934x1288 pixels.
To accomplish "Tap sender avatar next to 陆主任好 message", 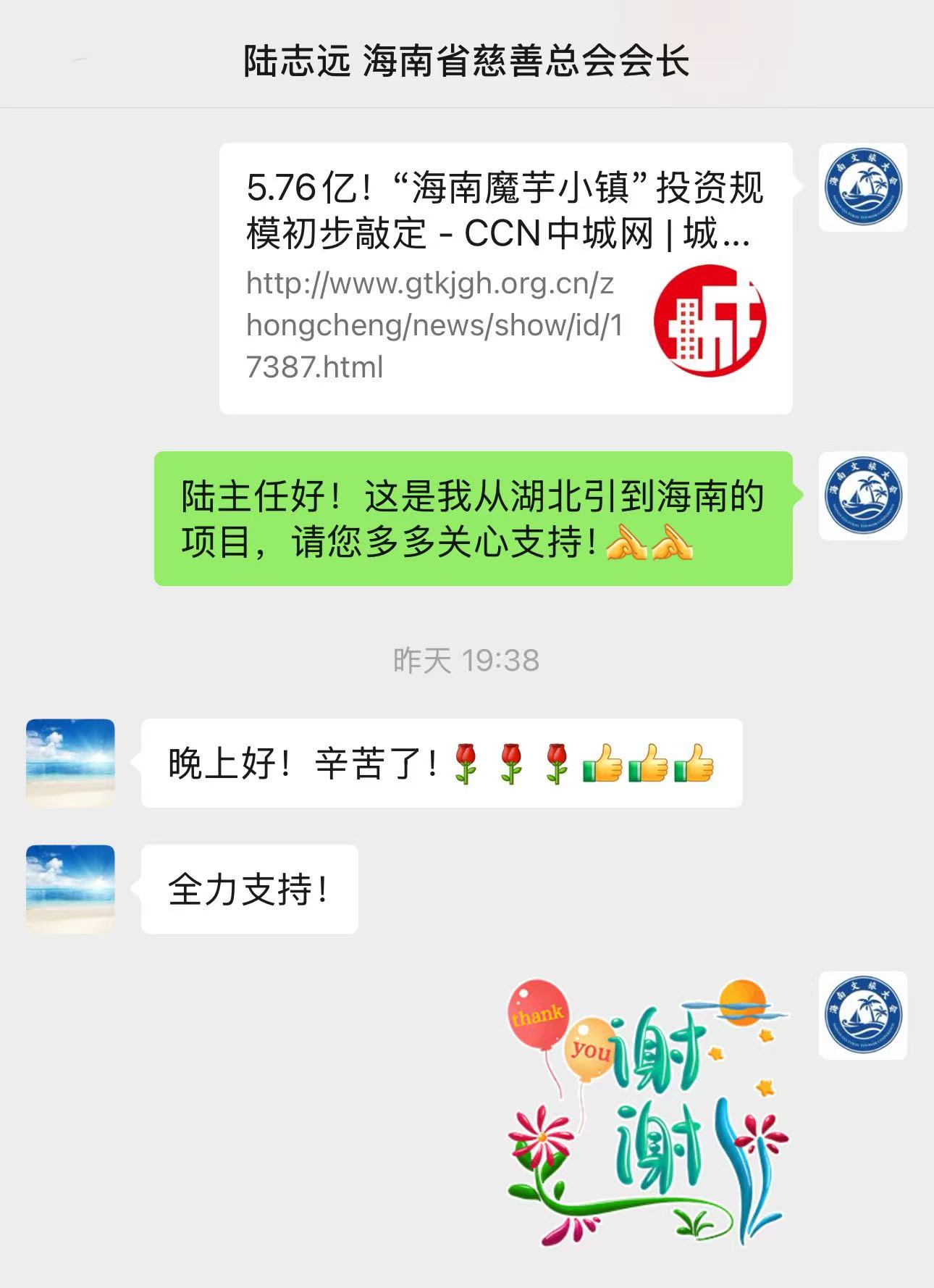I will (x=862, y=496).
